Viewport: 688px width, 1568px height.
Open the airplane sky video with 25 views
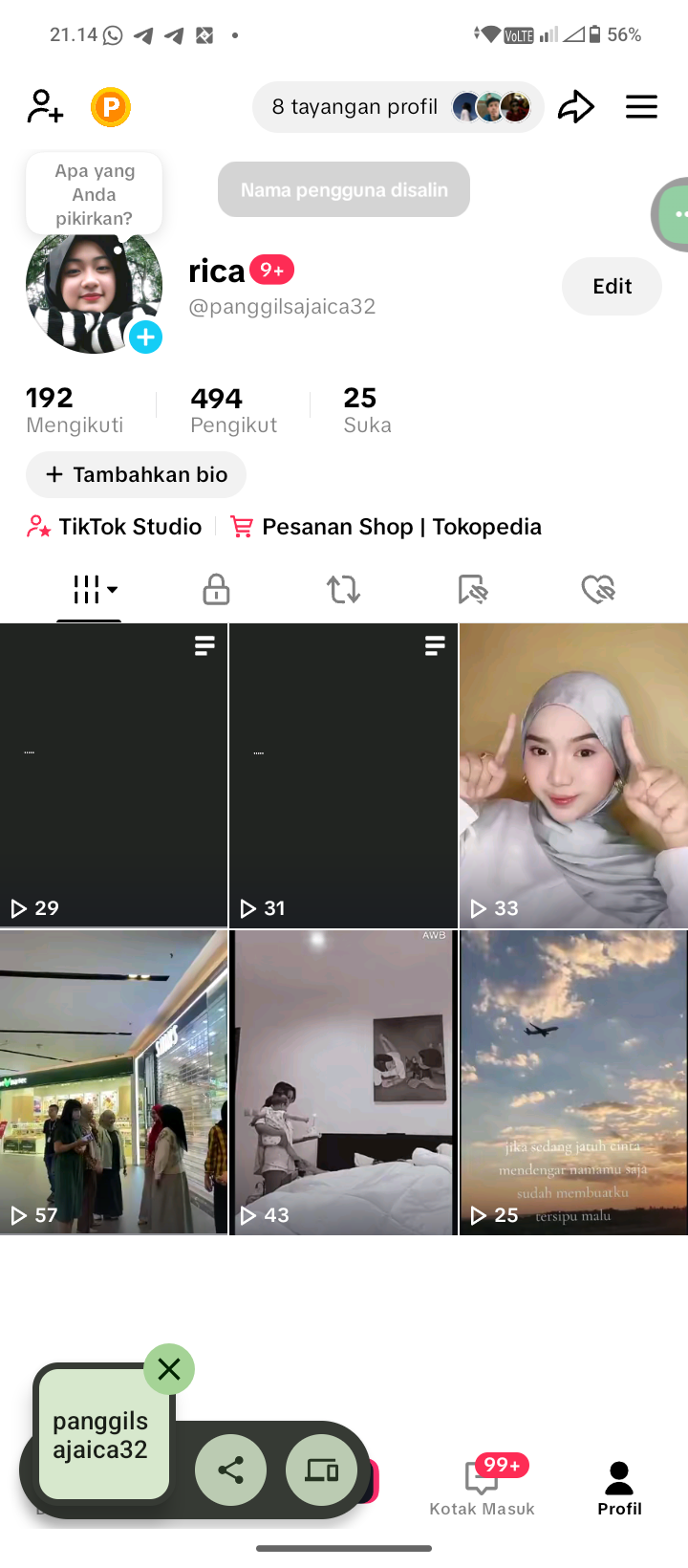[x=573, y=1082]
